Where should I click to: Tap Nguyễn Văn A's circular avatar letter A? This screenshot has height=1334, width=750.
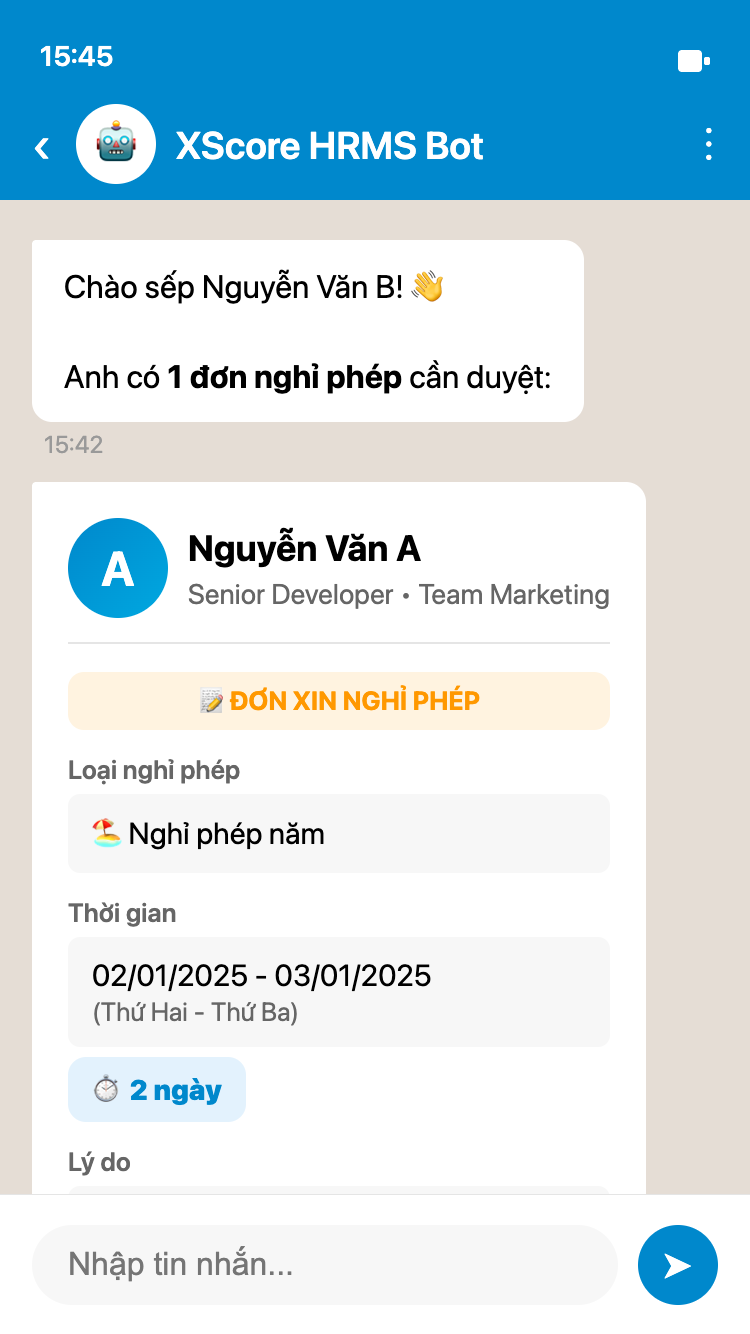point(117,567)
